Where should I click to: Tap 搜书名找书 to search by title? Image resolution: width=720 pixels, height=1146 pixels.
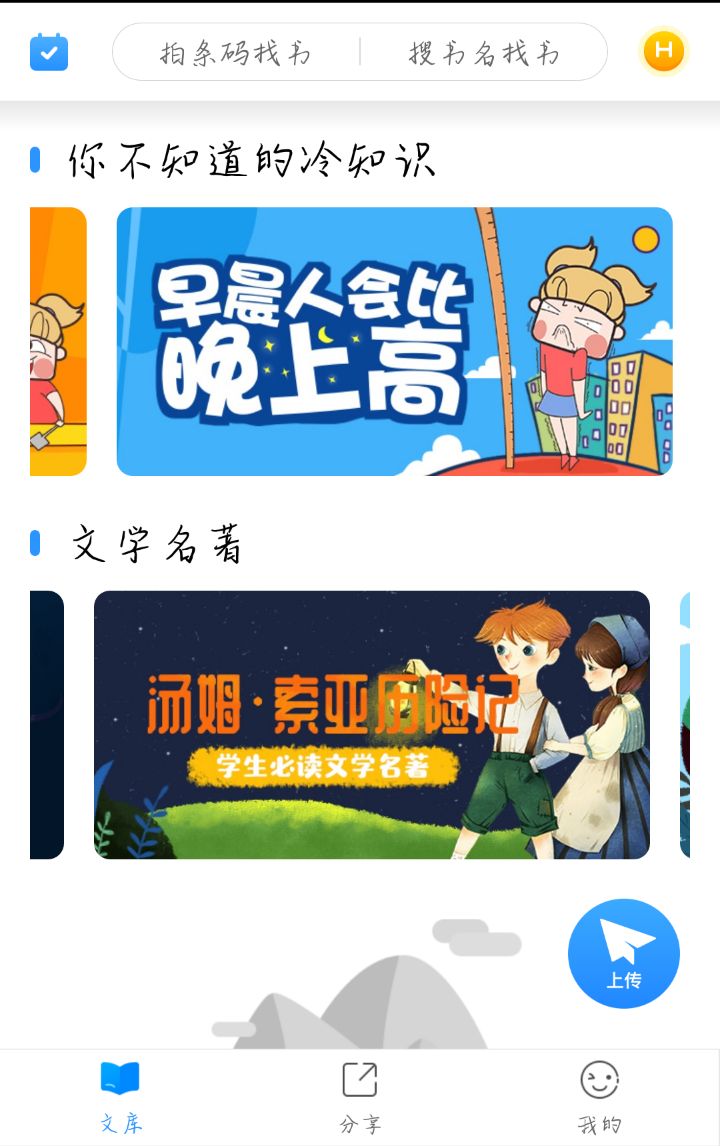(x=484, y=53)
